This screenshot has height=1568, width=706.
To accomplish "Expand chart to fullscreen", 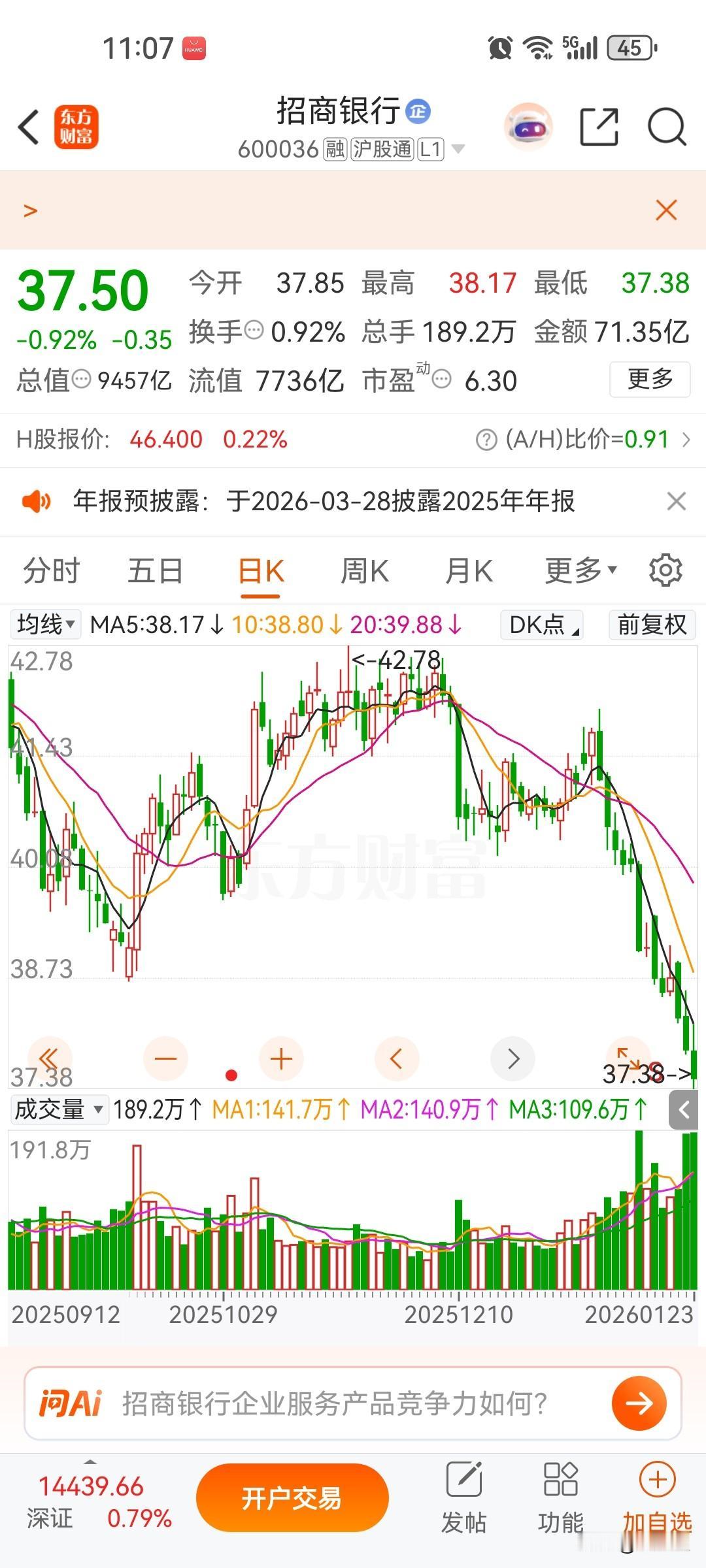I will coord(628,1057).
